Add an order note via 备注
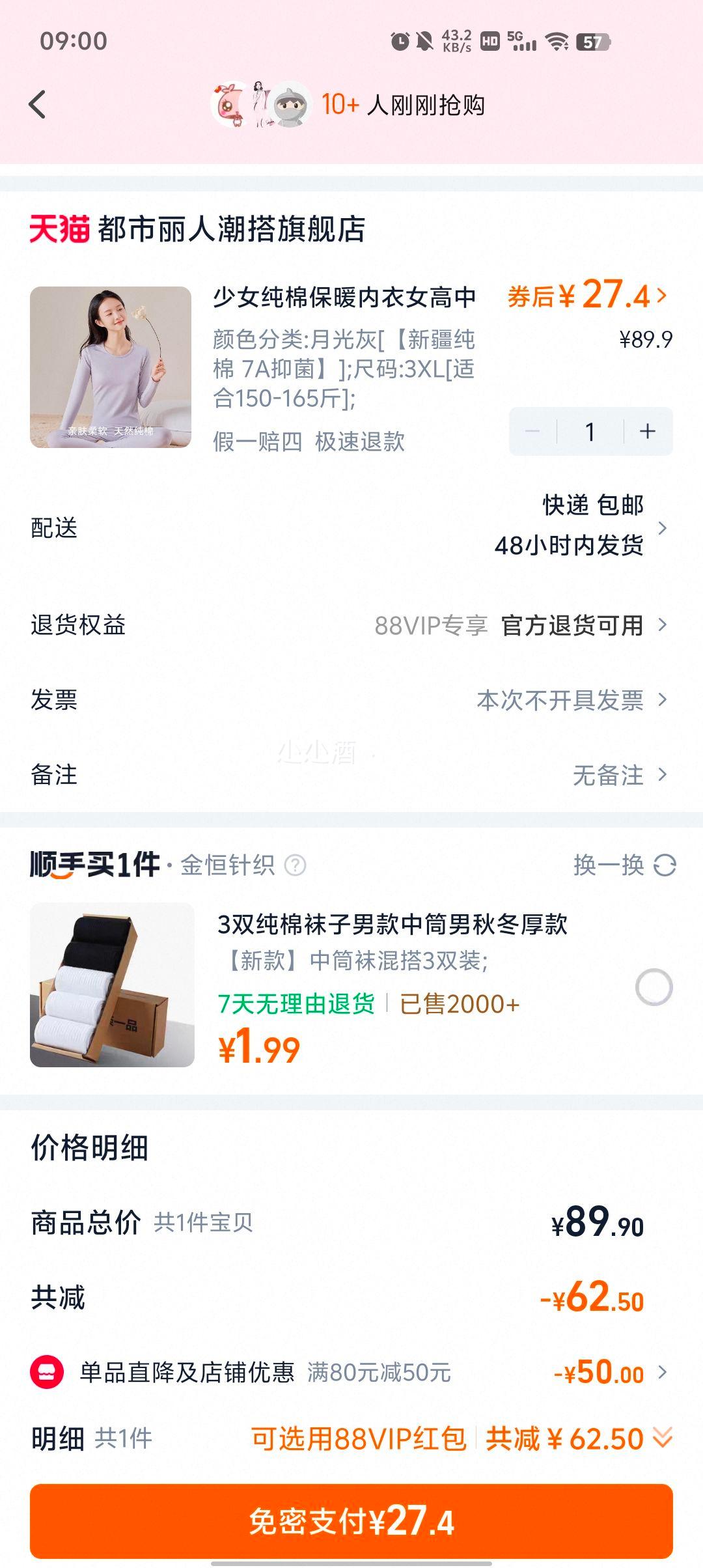Screen dimensions: 703x1568 351,775
